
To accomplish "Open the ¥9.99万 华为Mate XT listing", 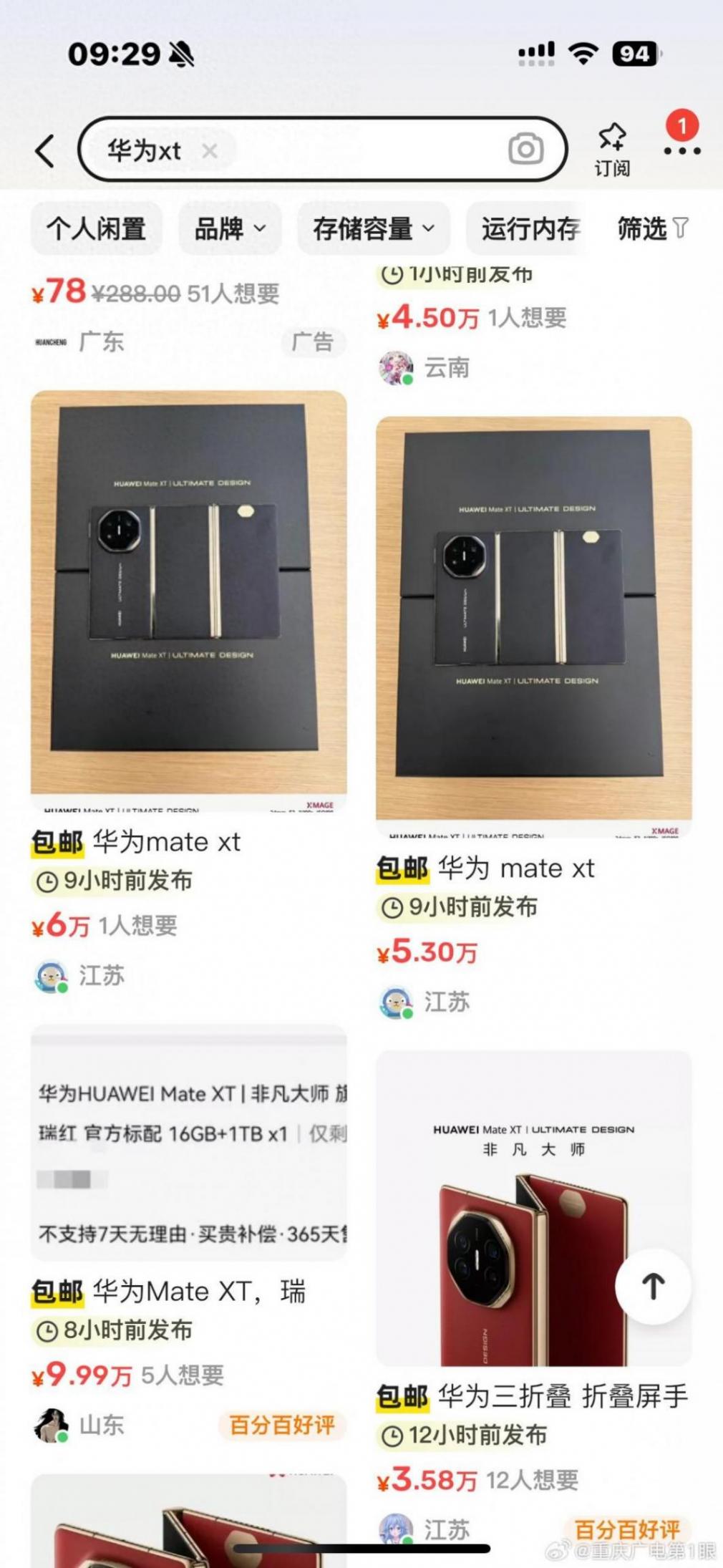I will coord(188,1146).
